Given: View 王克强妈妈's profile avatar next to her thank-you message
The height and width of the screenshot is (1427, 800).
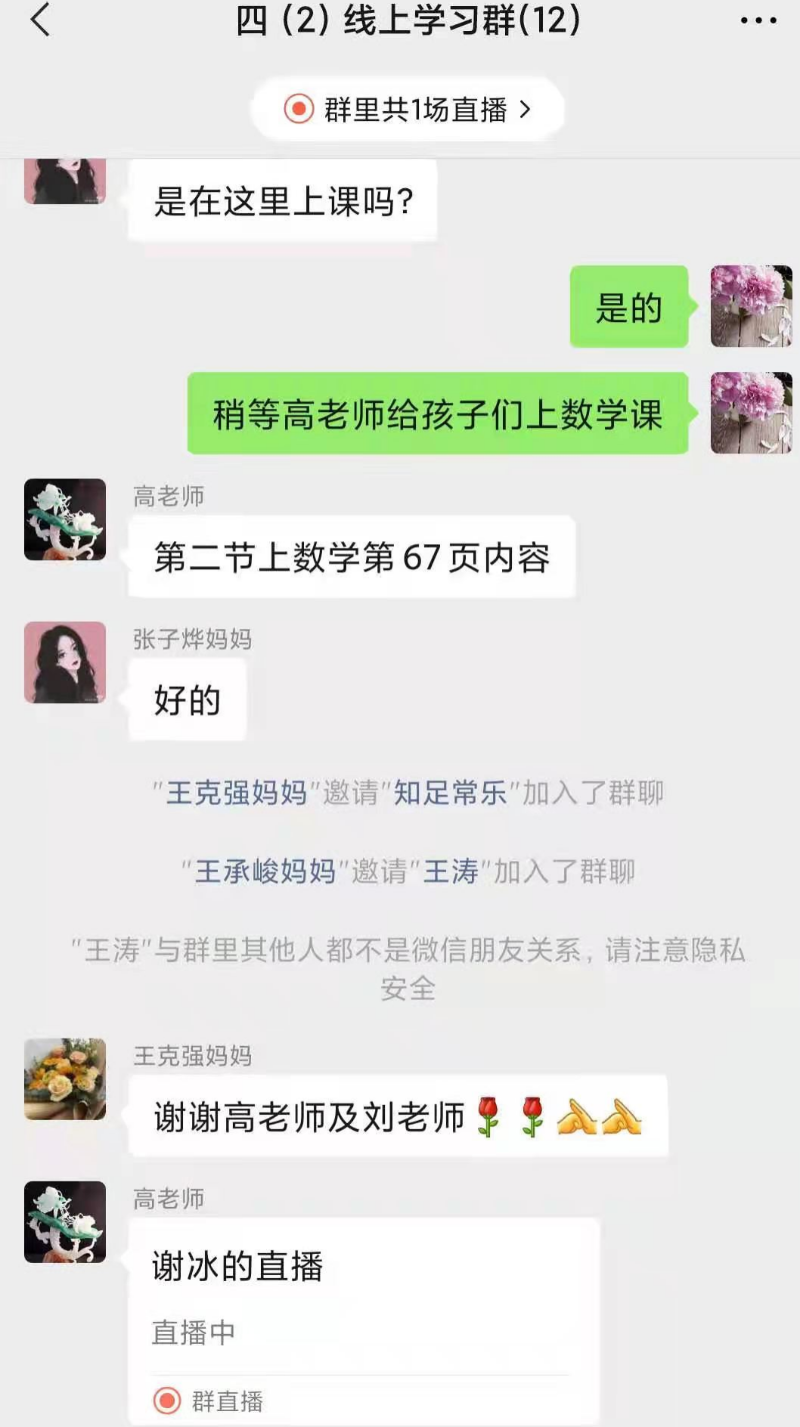Looking at the screenshot, I should pyautogui.click(x=65, y=1078).
